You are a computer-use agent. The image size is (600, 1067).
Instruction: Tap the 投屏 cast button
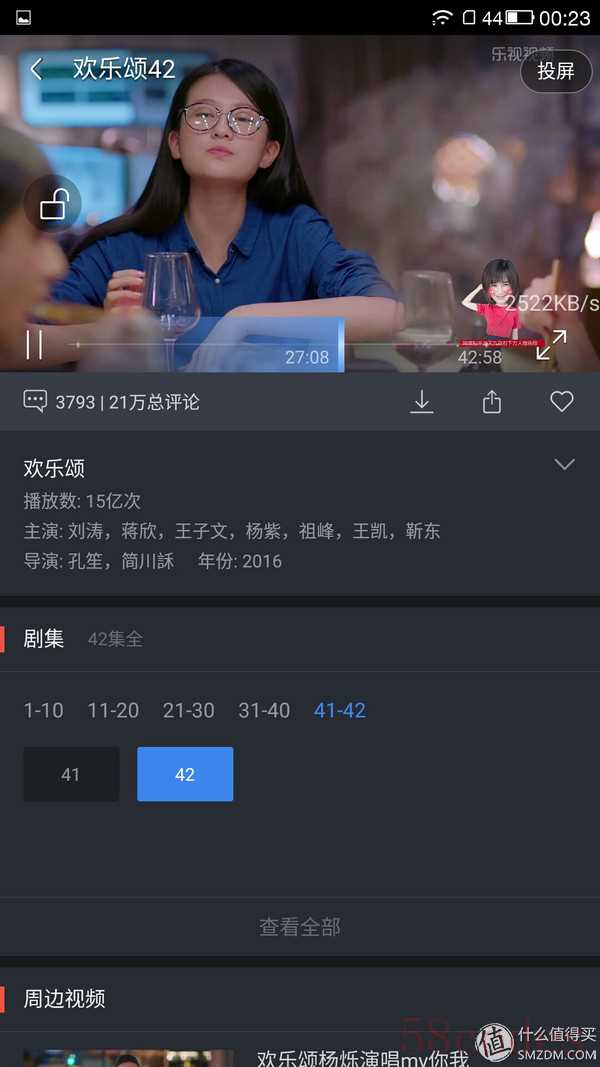click(x=556, y=71)
